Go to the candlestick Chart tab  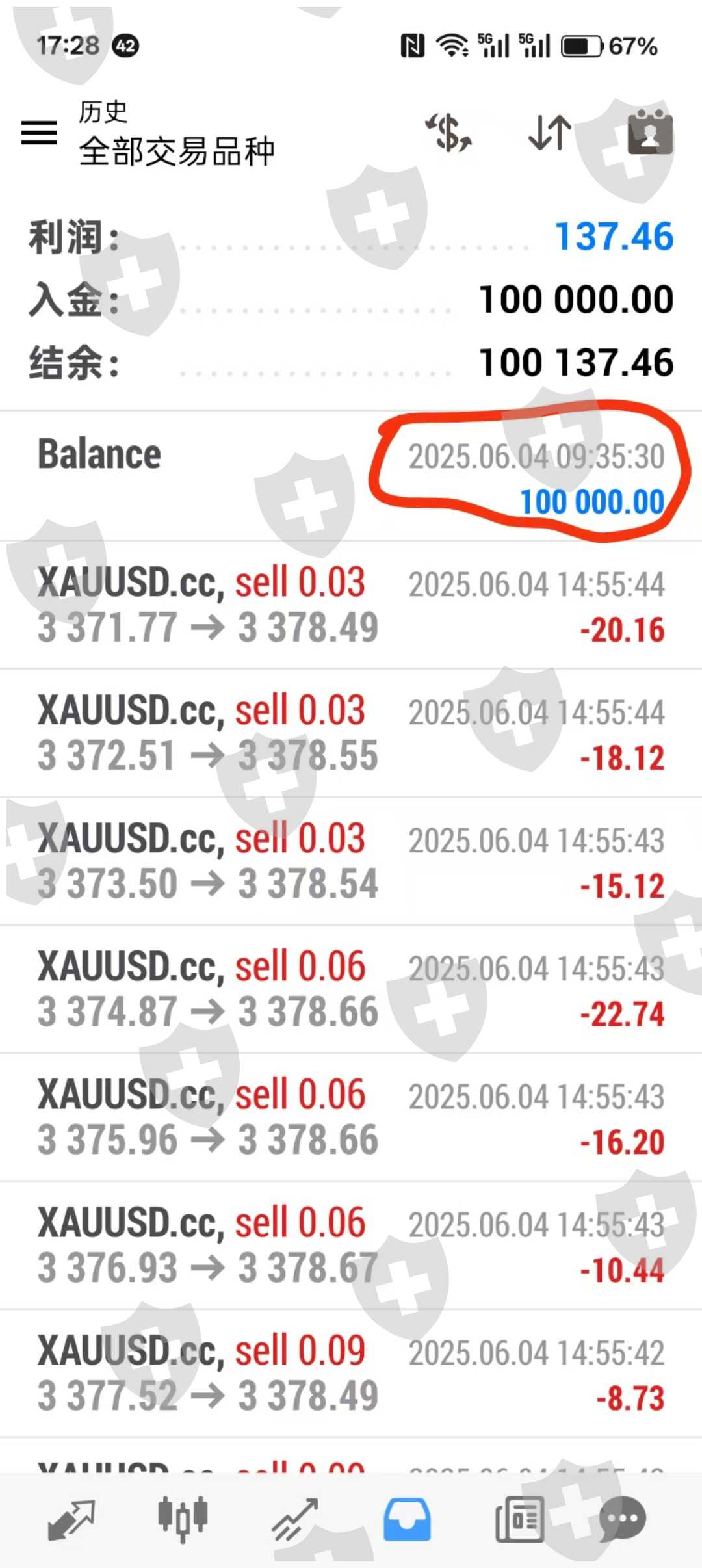[183, 1519]
